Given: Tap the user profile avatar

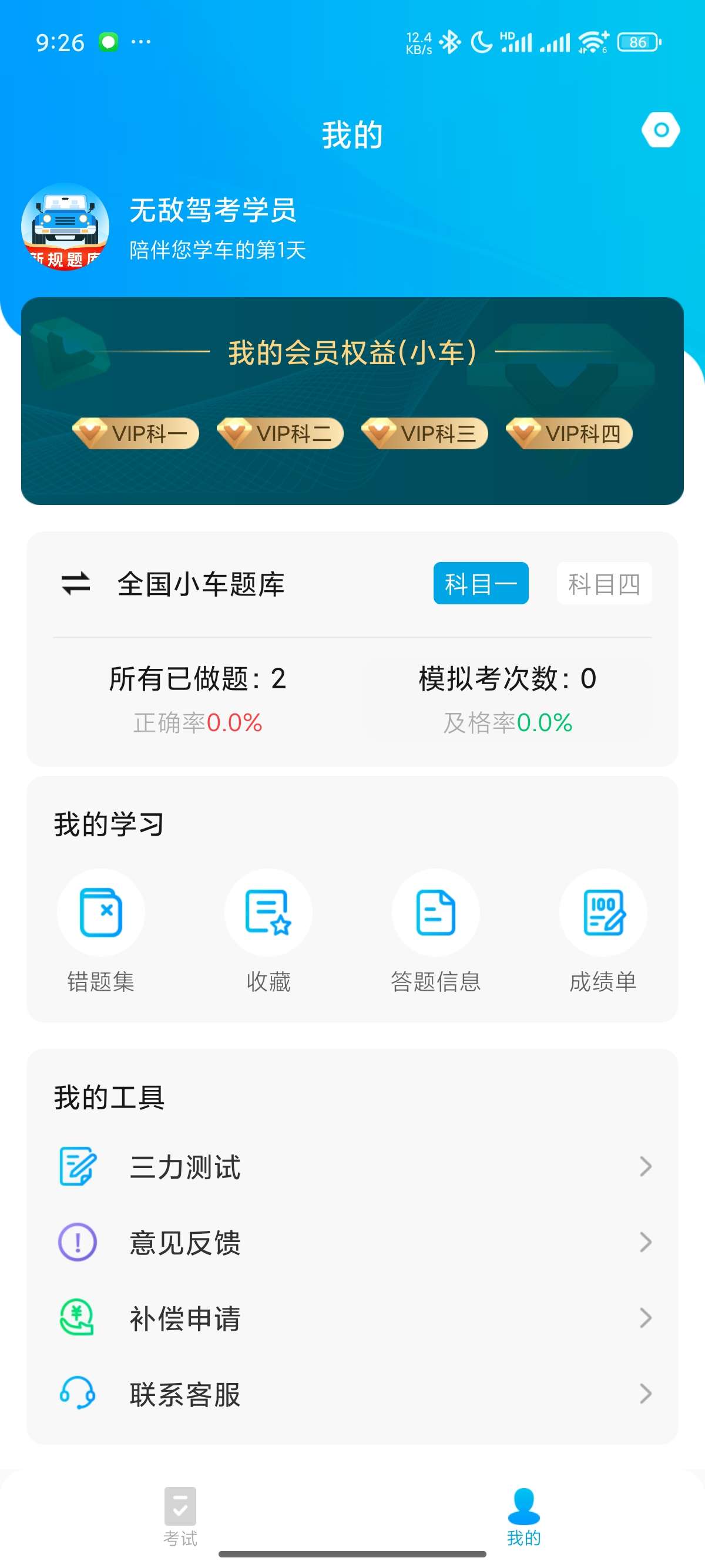Looking at the screenshot, I should [65, 227].
